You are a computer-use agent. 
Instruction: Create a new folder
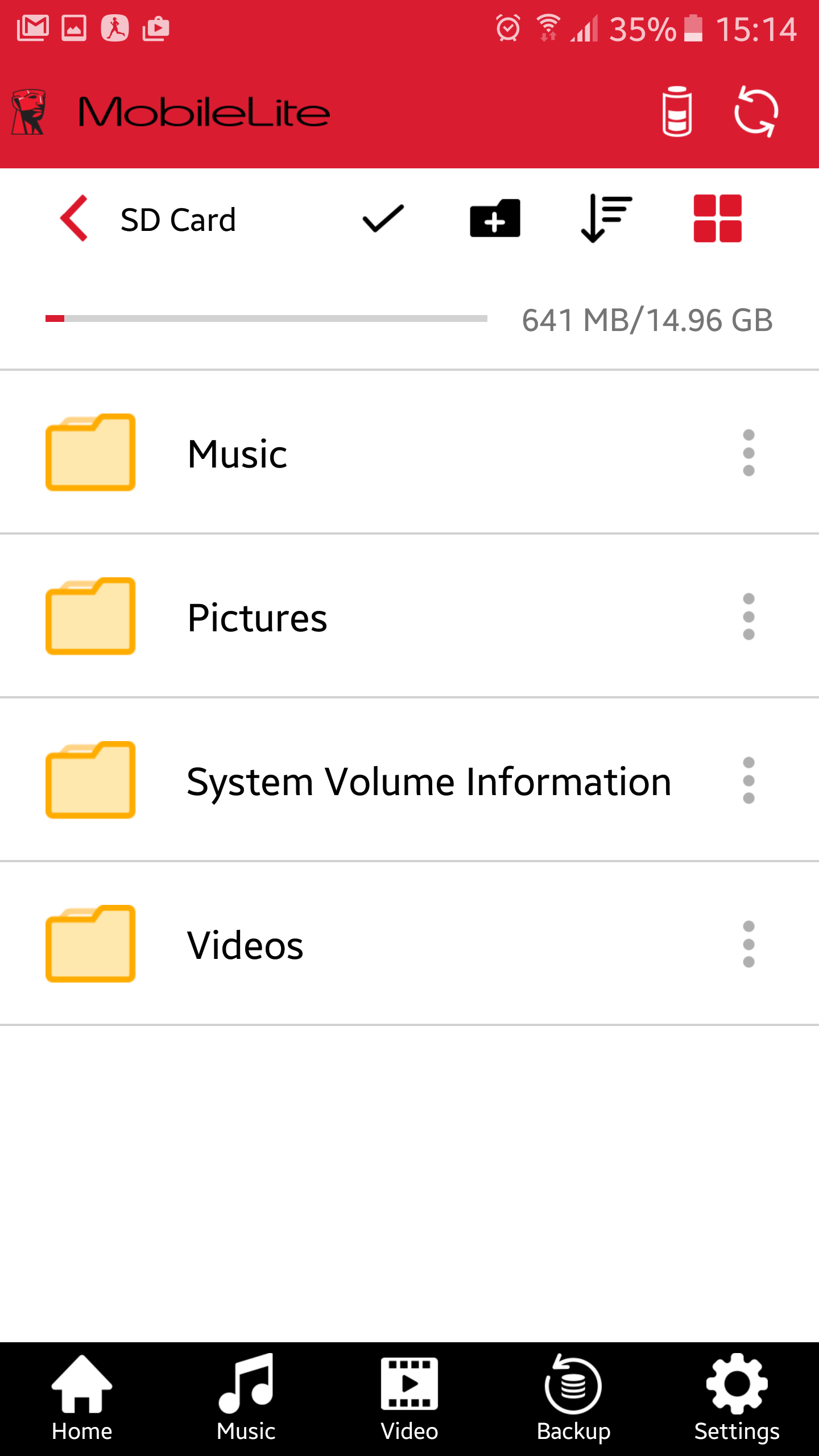495,219
